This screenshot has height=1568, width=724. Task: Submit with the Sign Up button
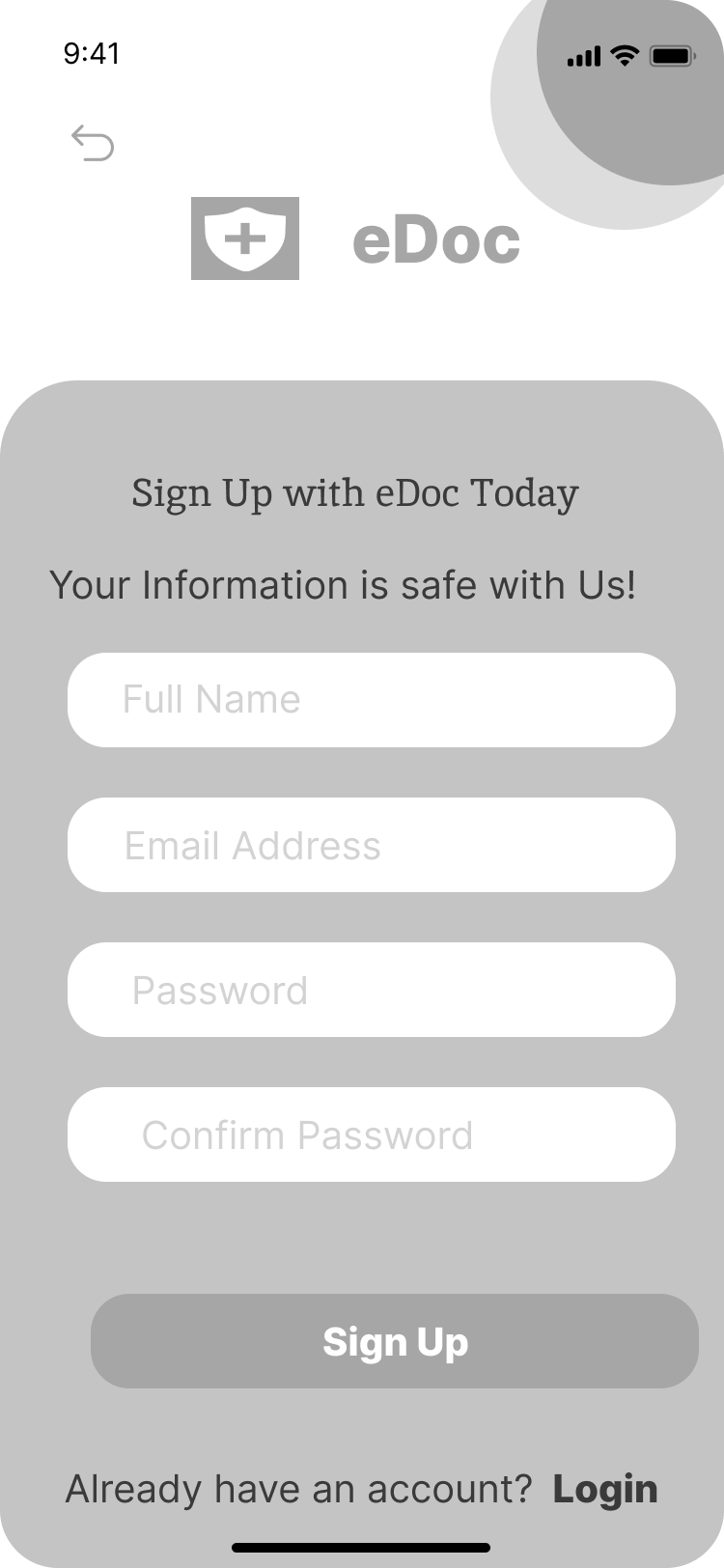(x=394, y=1341)
